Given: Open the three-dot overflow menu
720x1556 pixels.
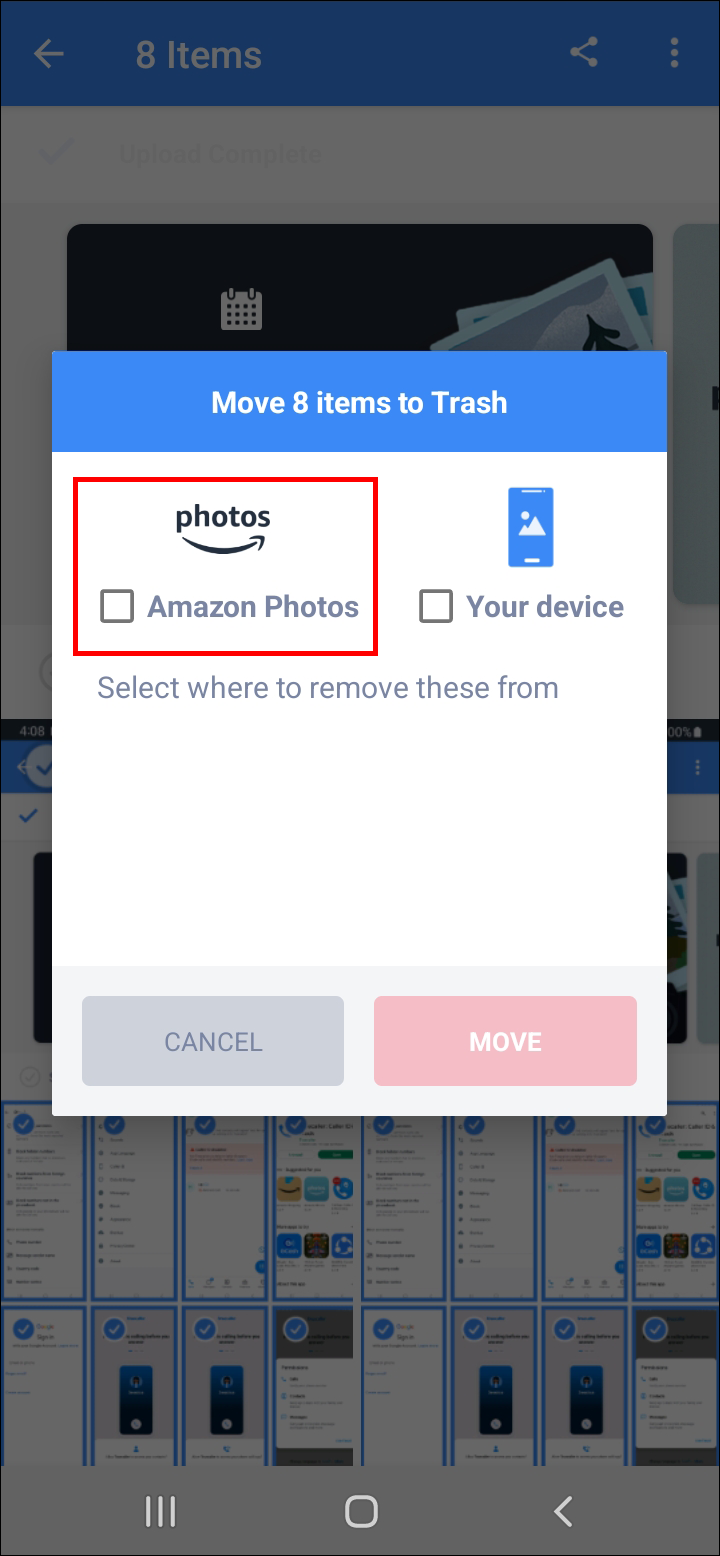Looking at the screenshot, I should pyautogui.click(x=675, y=53).
